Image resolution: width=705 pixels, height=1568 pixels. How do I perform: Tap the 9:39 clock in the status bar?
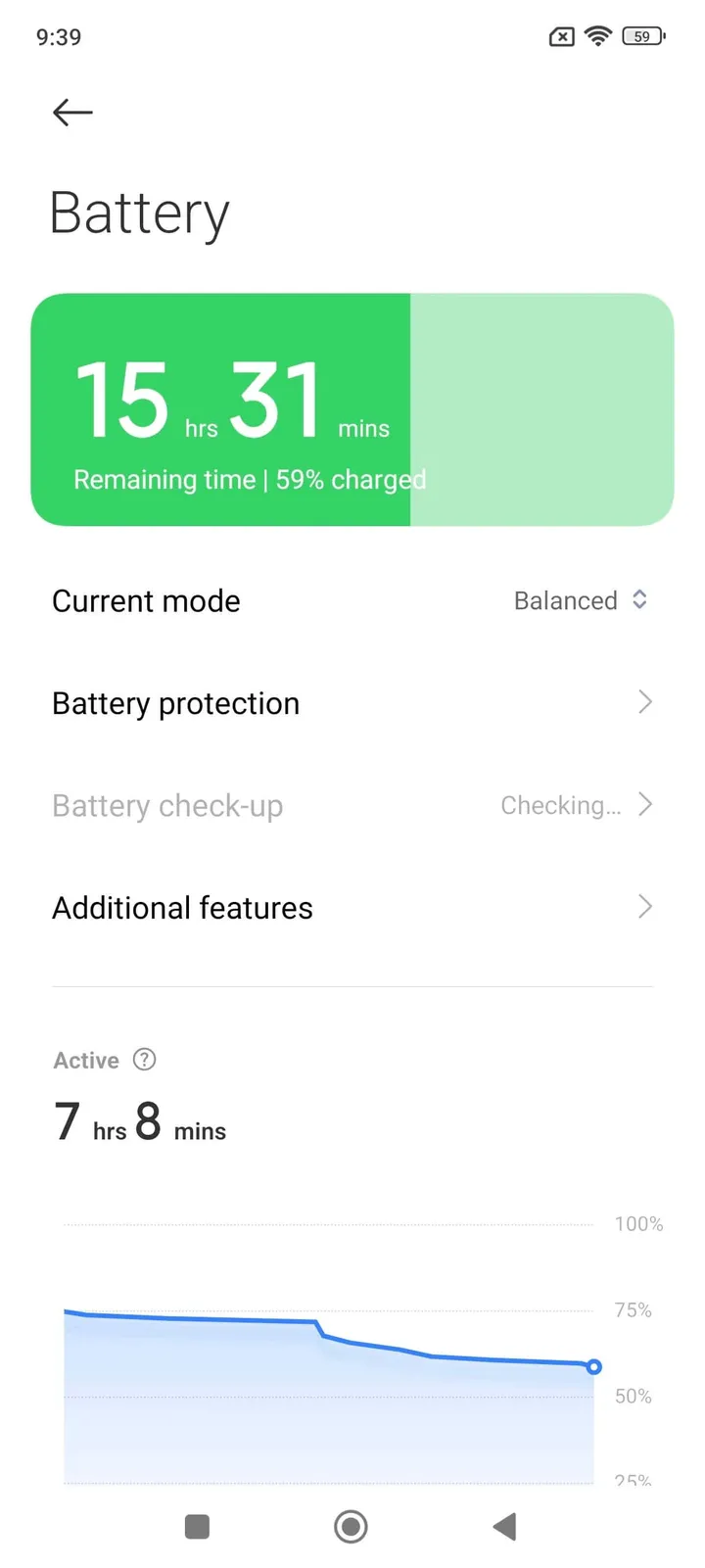pos(58,36)
